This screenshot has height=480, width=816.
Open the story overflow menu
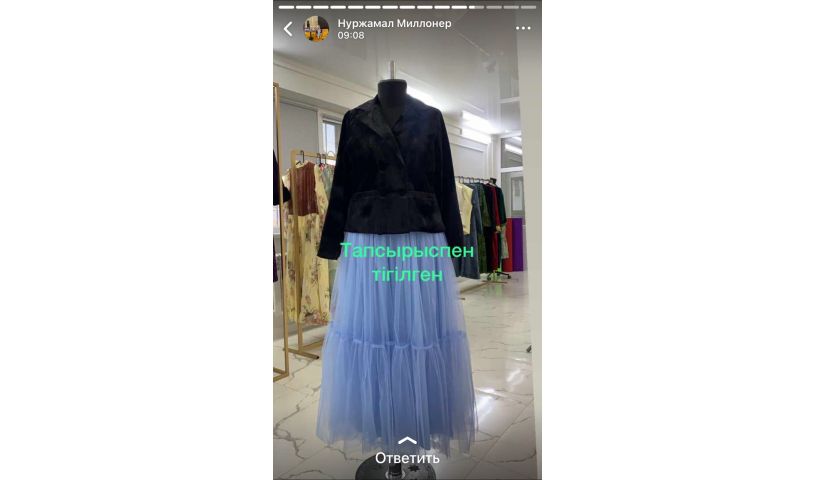[x=523, y=29]
